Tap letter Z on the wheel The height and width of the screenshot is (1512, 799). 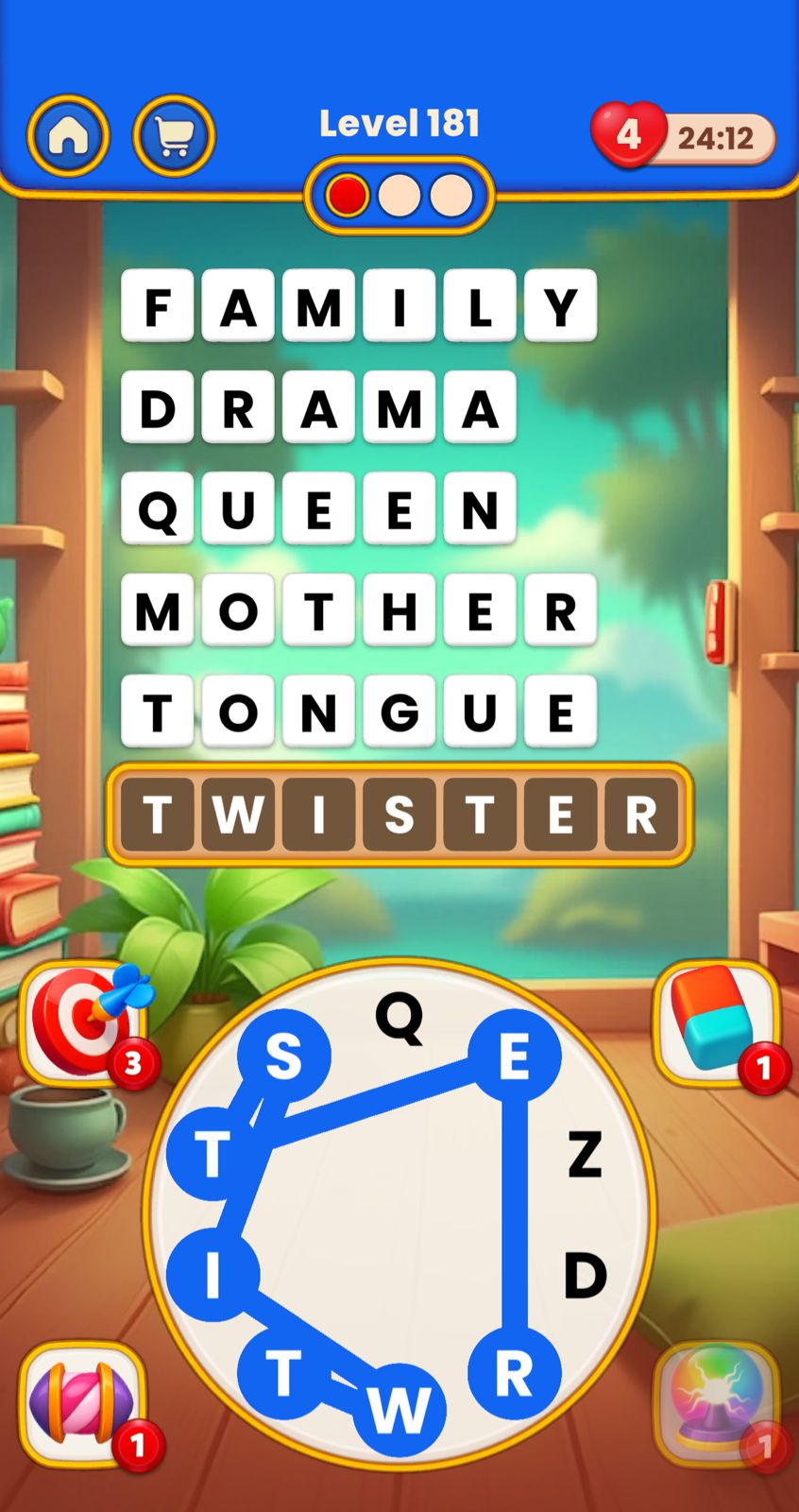[x=585, y=1154]
